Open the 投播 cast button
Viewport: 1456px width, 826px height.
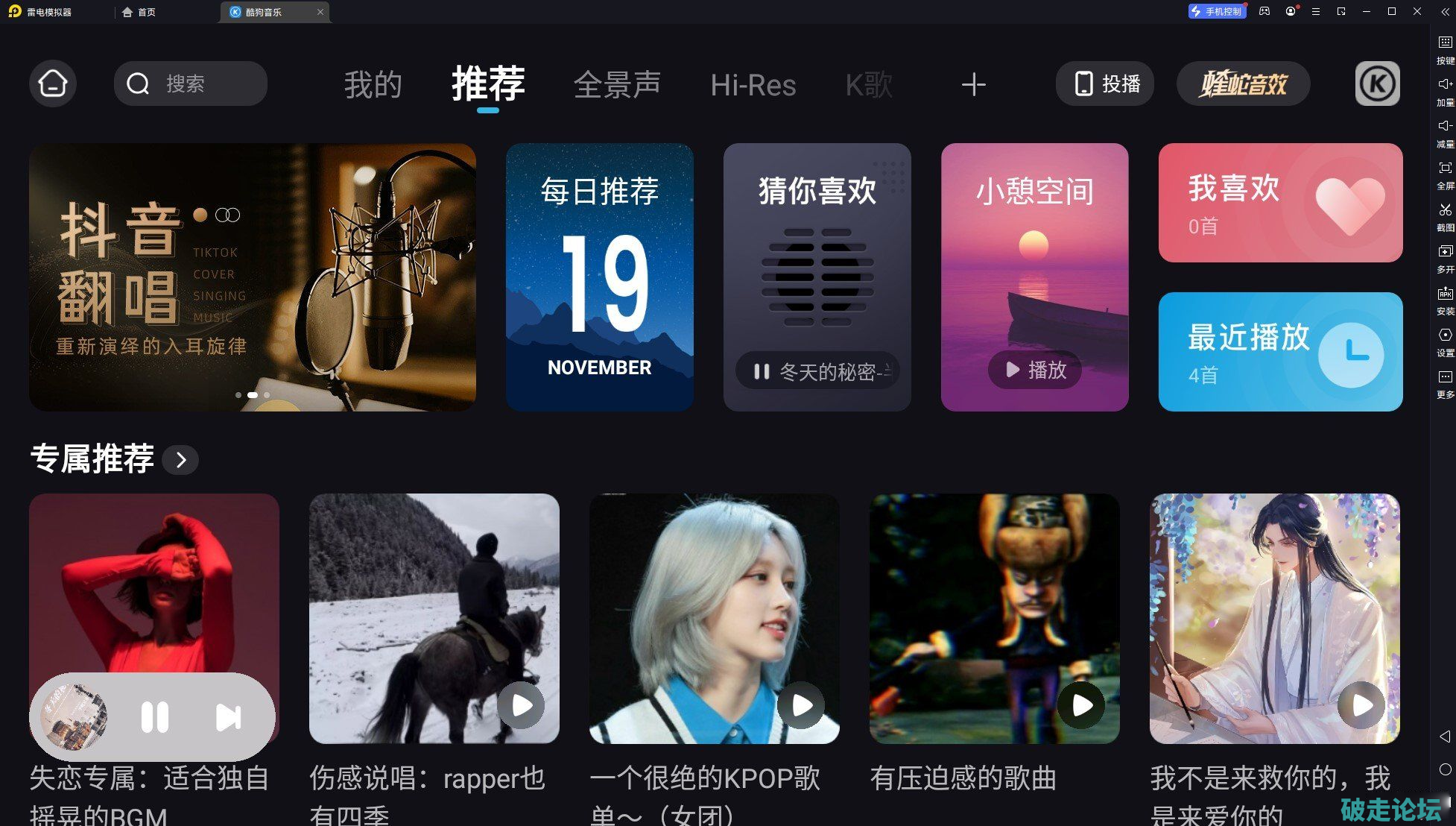click(x=1105, y=83)
